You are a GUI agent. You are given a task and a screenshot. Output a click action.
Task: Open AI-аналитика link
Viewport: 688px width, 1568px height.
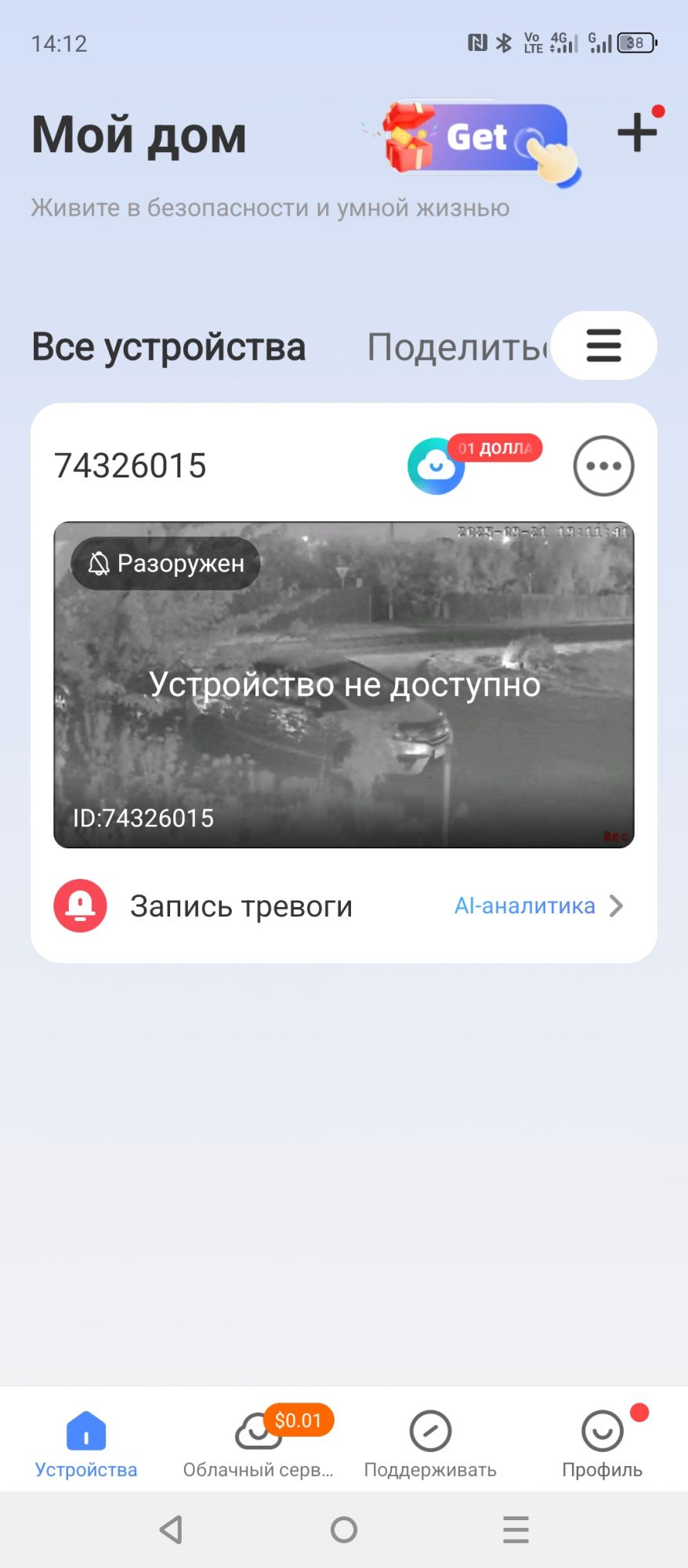[538, 906]
